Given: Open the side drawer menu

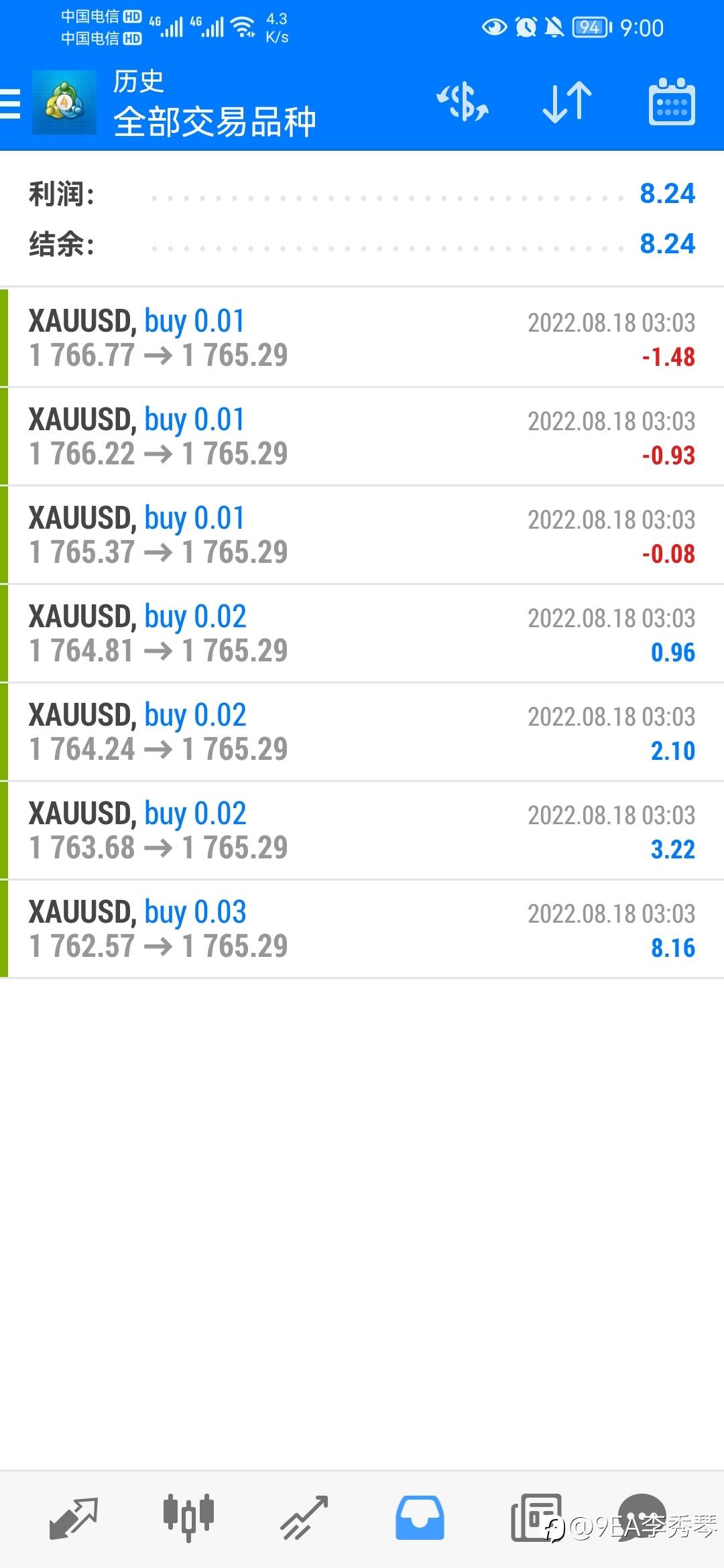Looking at the screenshot, I should (11, 104).
